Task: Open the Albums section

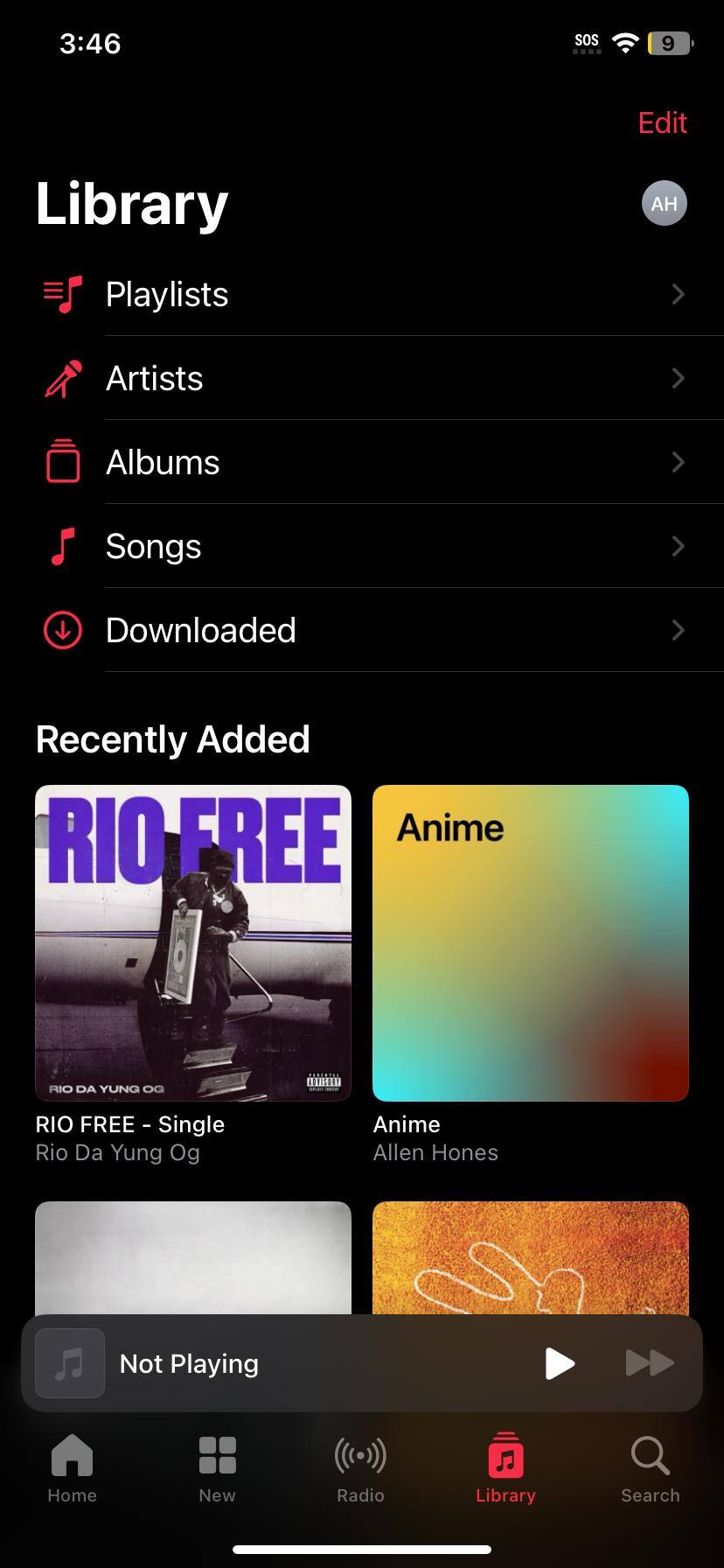Action: pos(362,463)
